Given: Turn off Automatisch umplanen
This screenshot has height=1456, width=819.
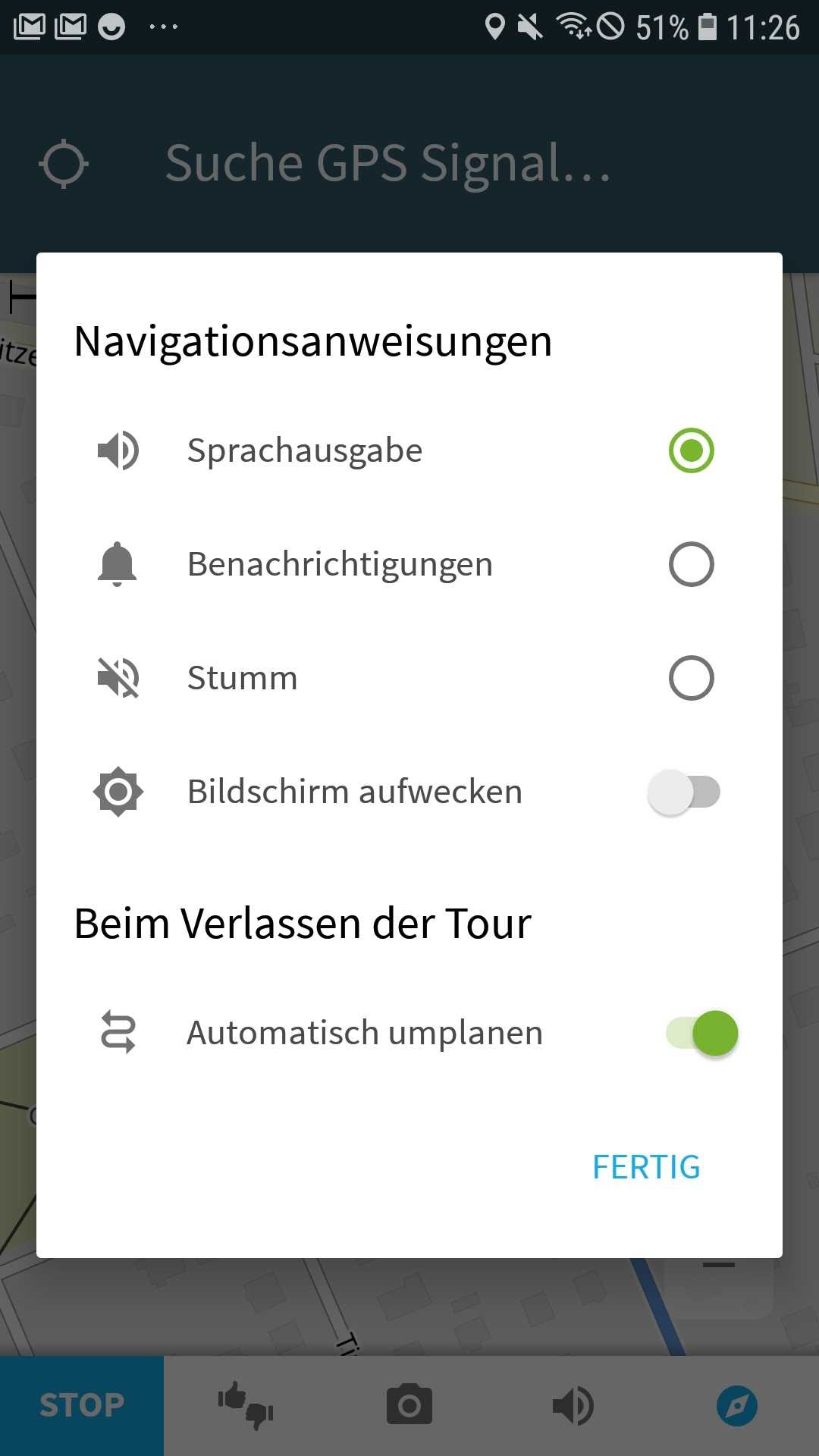Looking at the screenshot, I should coord(701,1033).
